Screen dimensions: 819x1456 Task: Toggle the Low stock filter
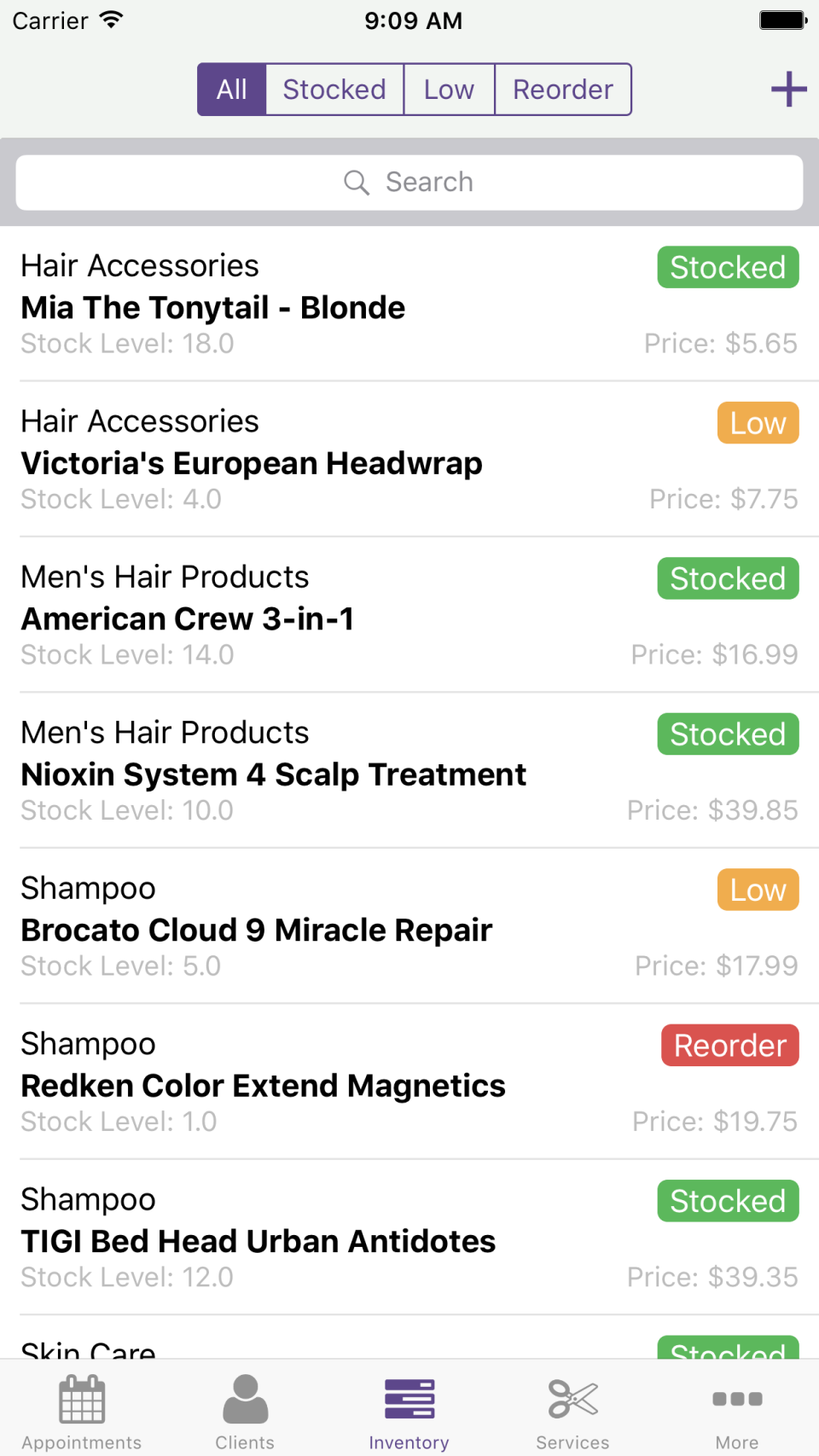click(x=449, y=89)
